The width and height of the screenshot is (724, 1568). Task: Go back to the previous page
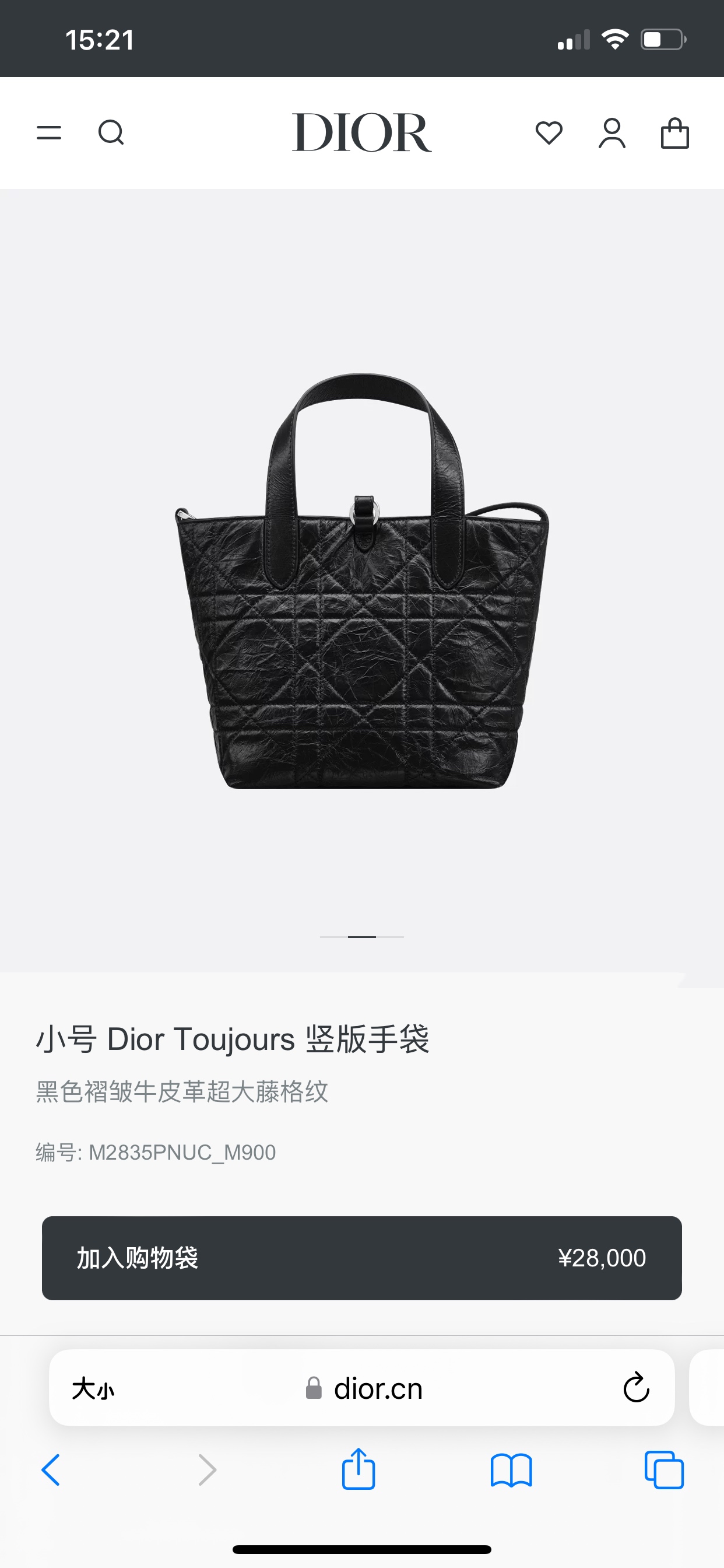coord(51,1470)
